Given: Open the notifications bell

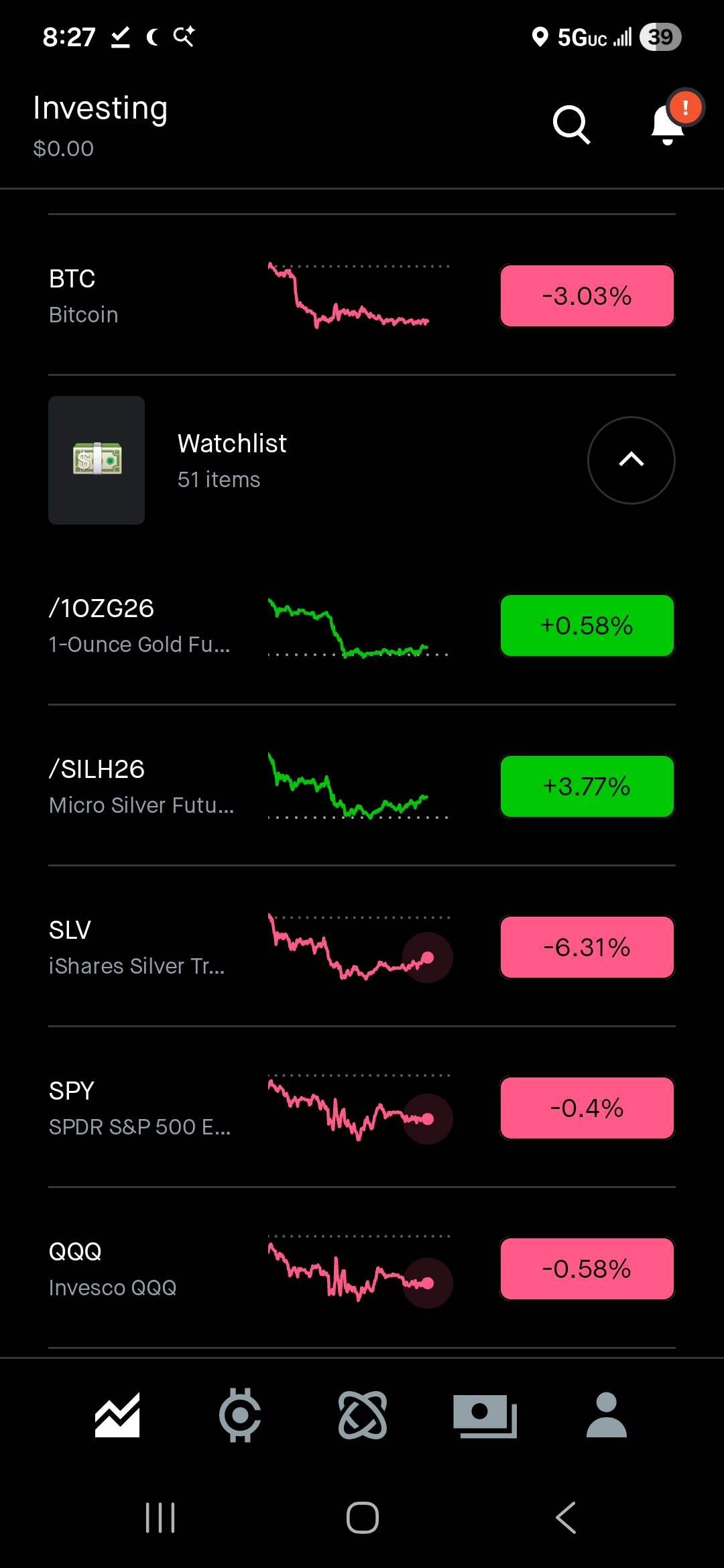Looking at the screenshot, I should tap(668, 125).
